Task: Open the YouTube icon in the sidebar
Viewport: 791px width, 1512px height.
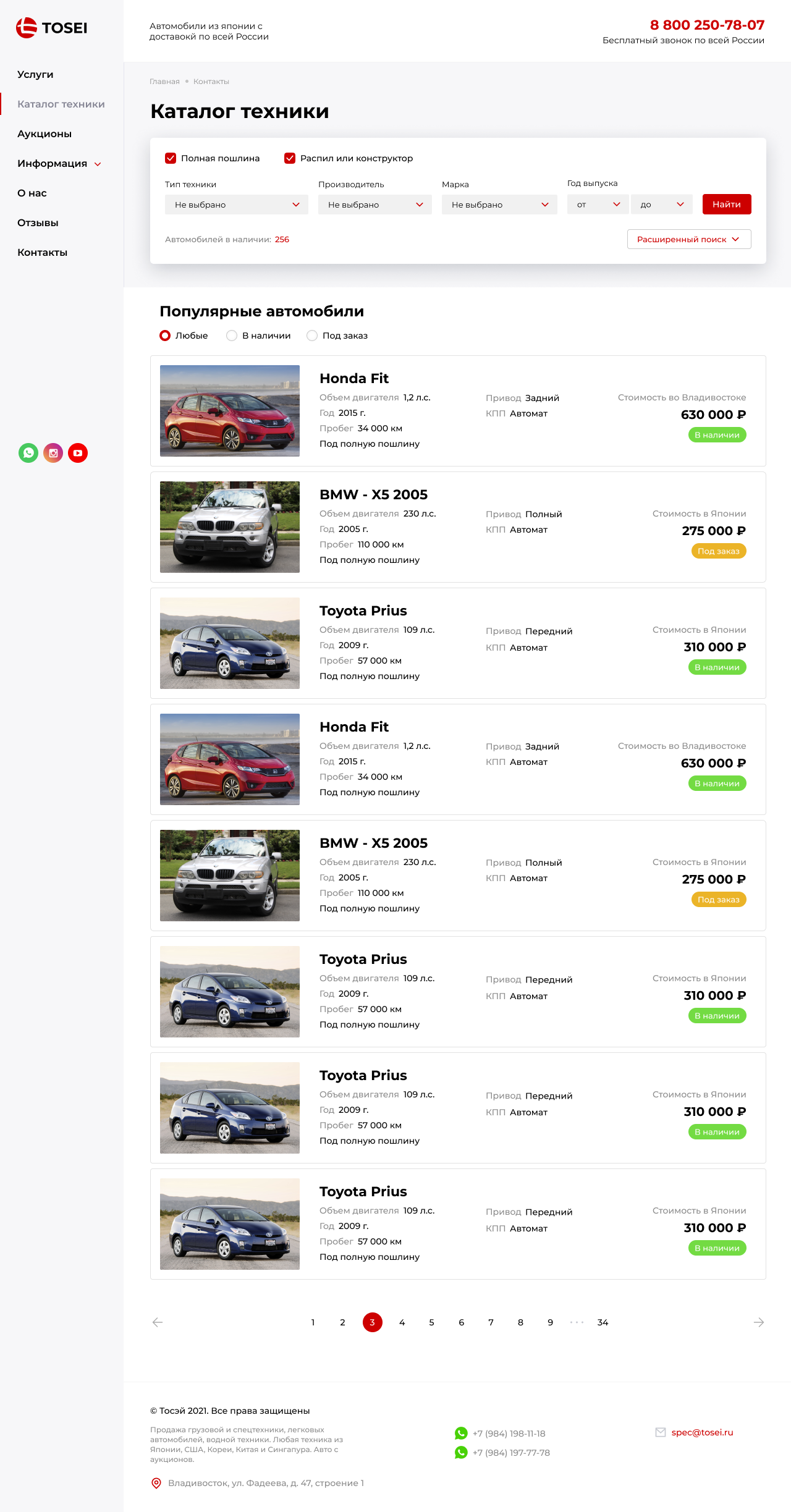Action: click(x=78, y=453)
